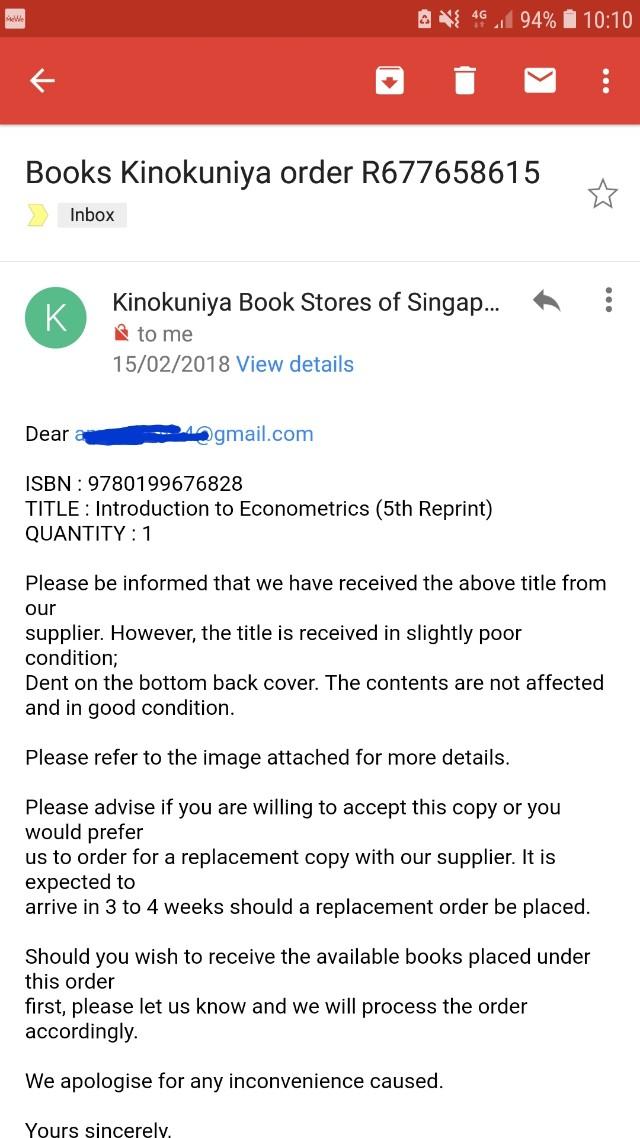
Task: Mark email as unread
Action: (540, 81)
